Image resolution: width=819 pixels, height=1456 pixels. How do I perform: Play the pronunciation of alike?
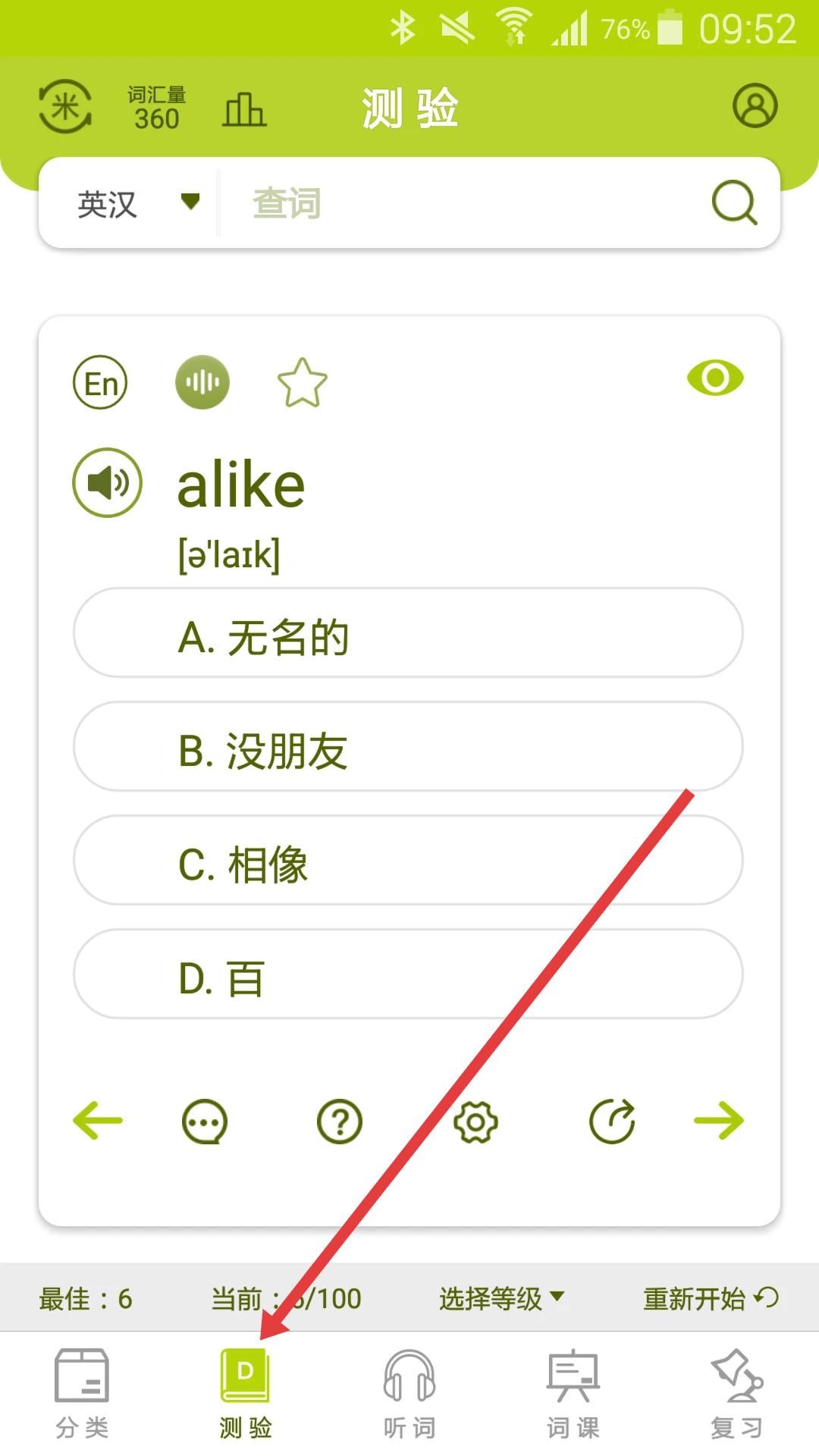[107, 483]
